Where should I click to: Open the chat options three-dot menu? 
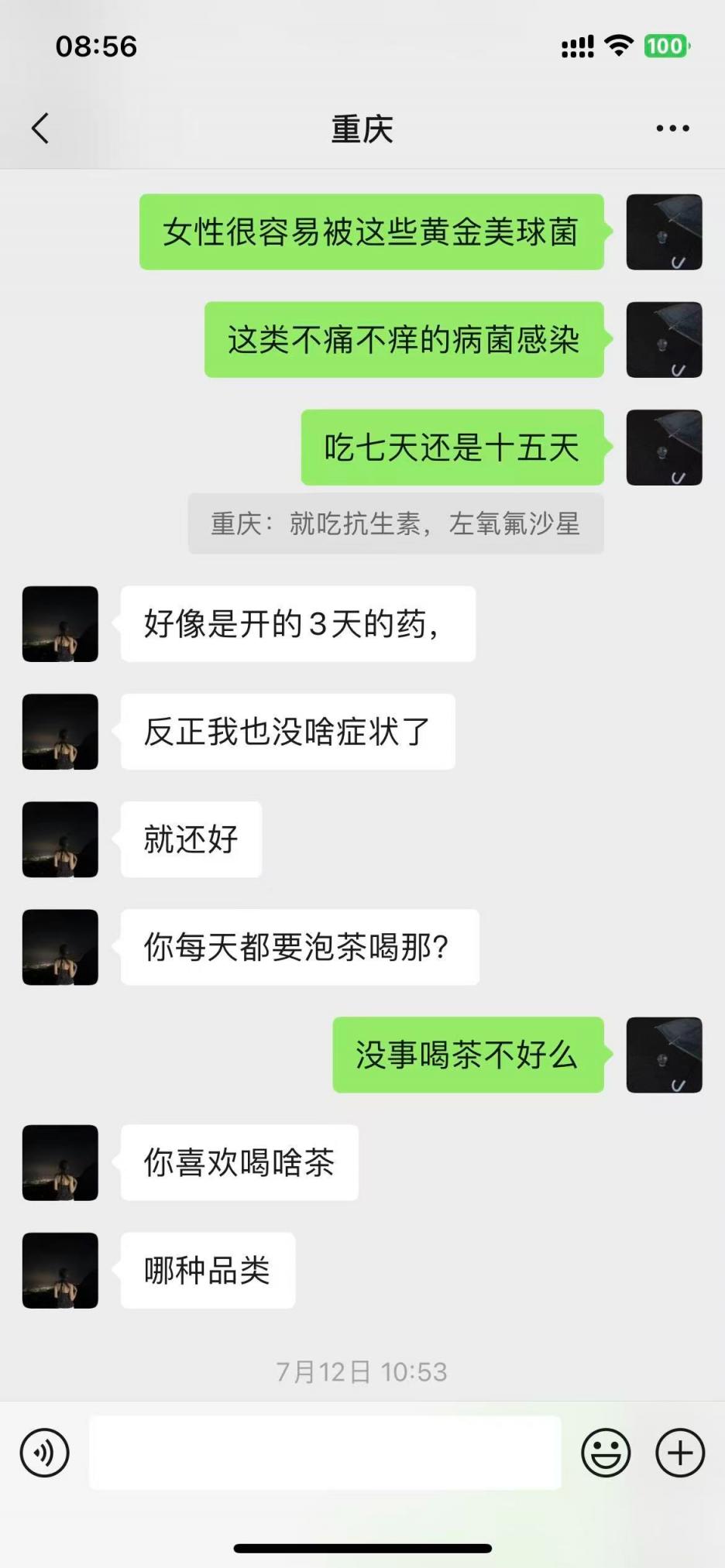point(672,129)
